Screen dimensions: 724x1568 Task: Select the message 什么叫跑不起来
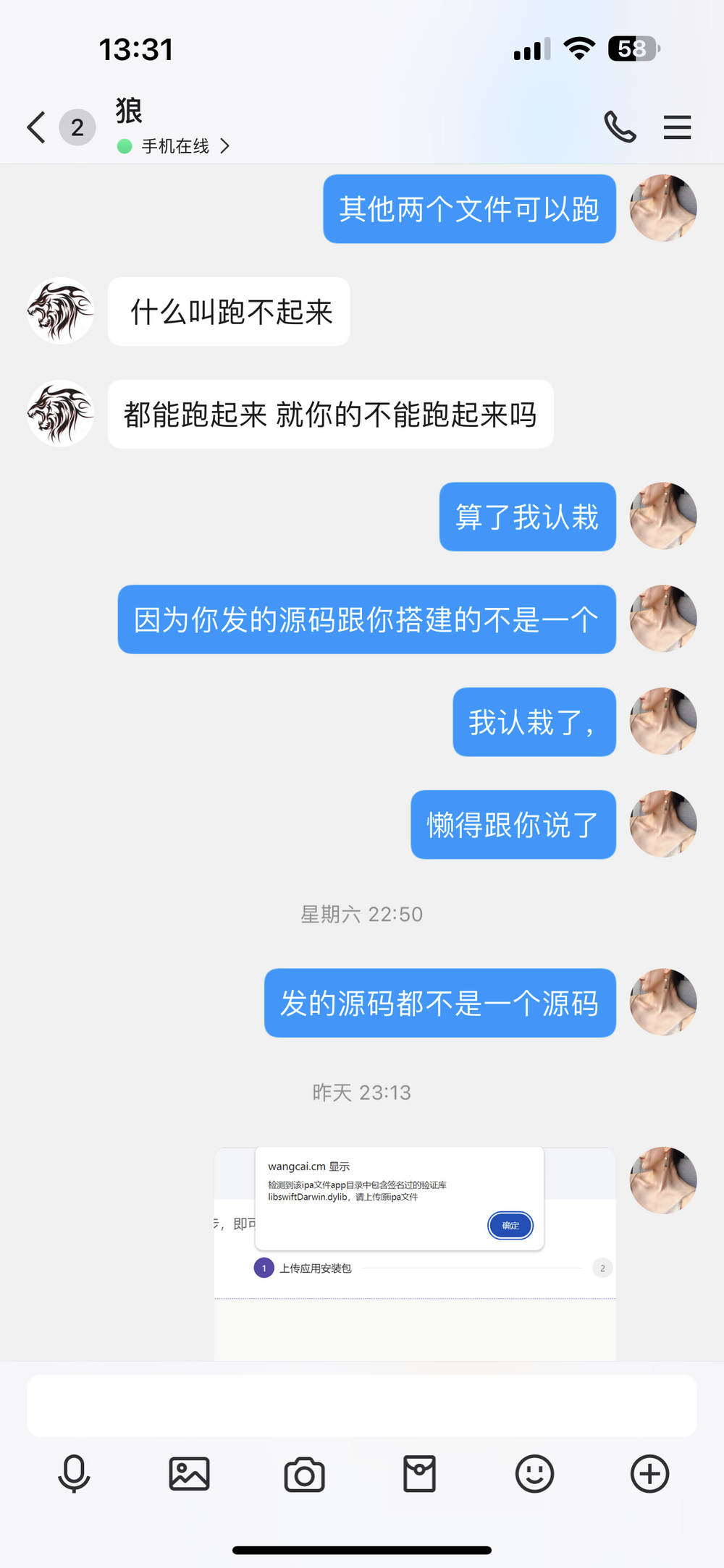click(x=229, y=311)
